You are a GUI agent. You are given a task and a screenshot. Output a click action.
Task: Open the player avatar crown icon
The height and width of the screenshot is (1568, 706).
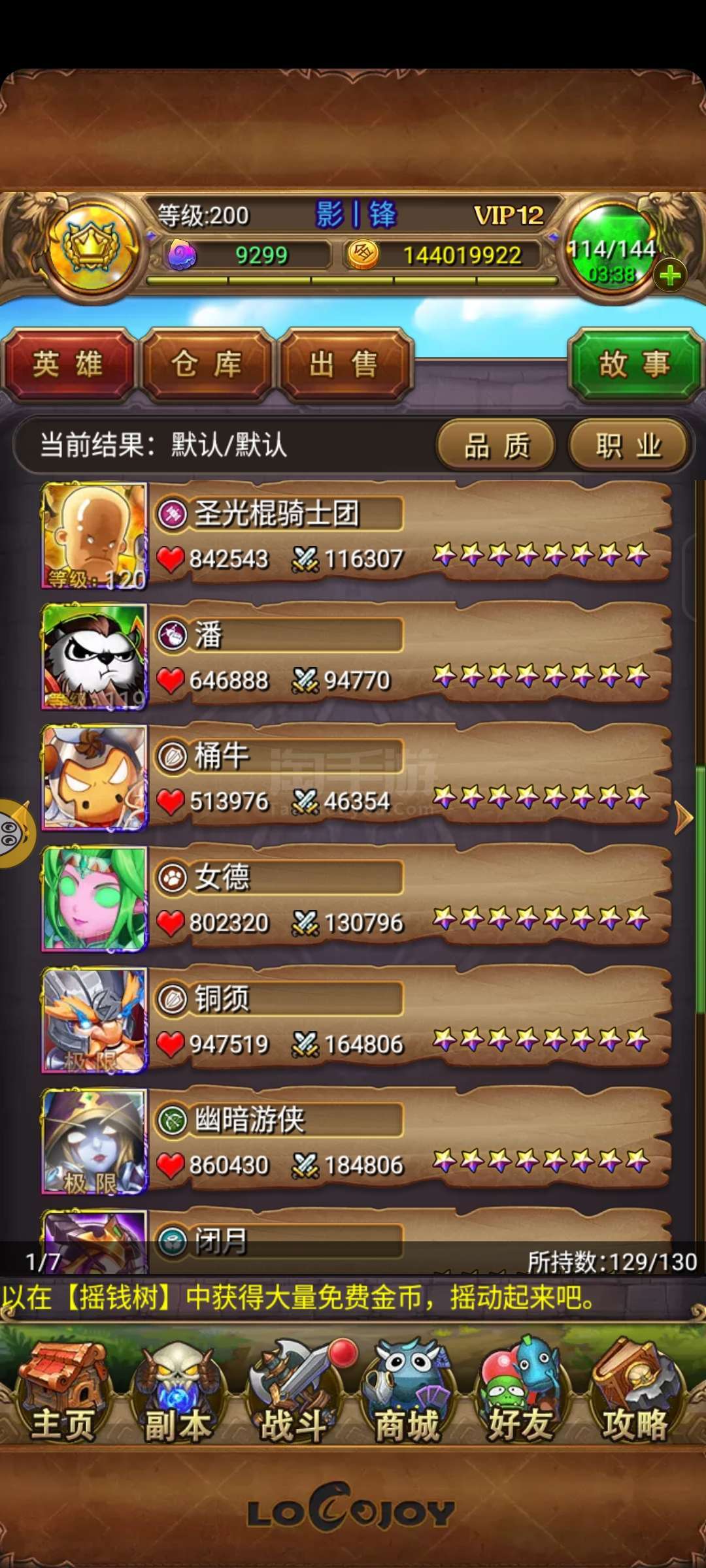pos(92,248)
